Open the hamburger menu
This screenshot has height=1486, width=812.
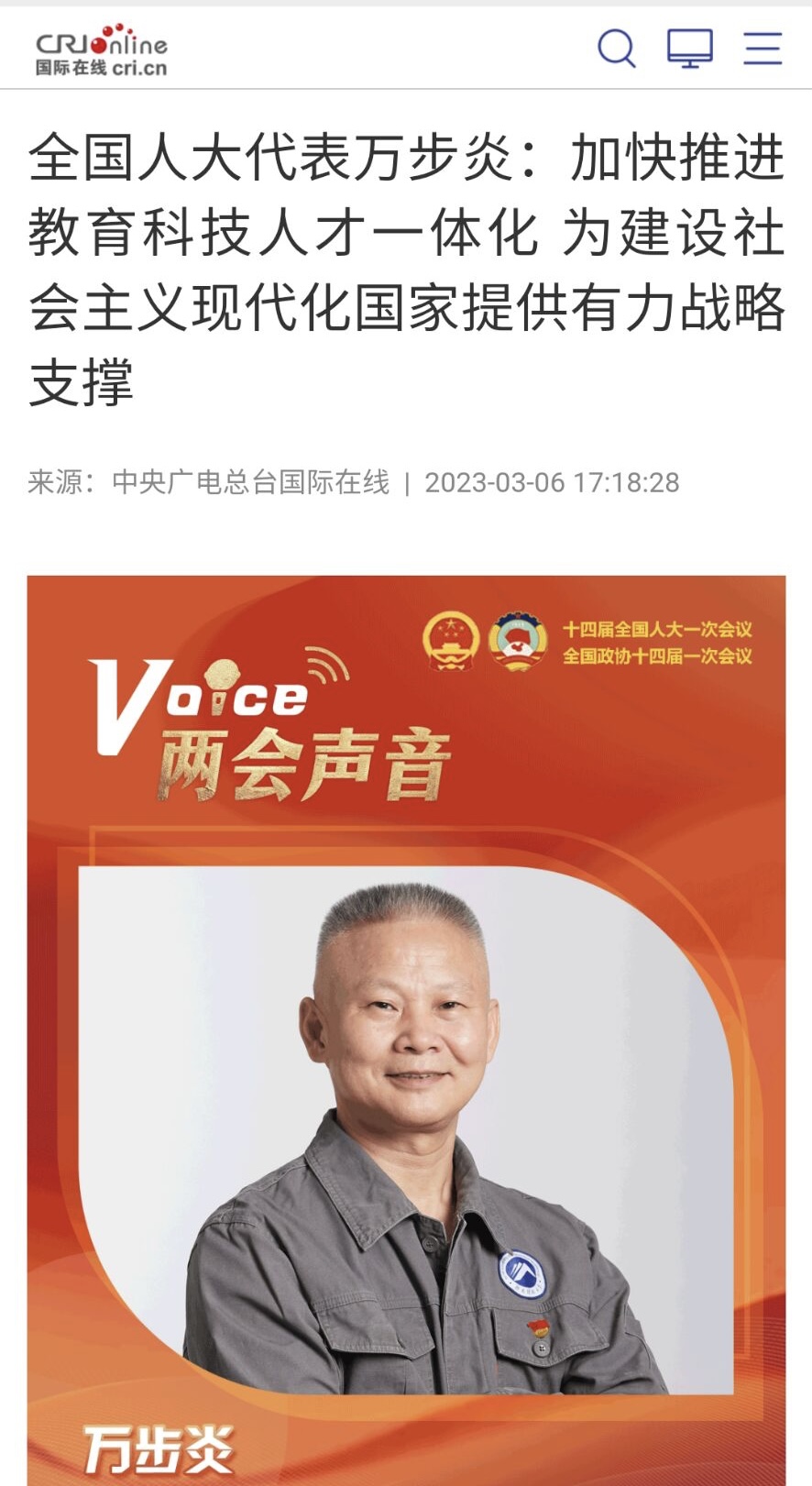762,48
